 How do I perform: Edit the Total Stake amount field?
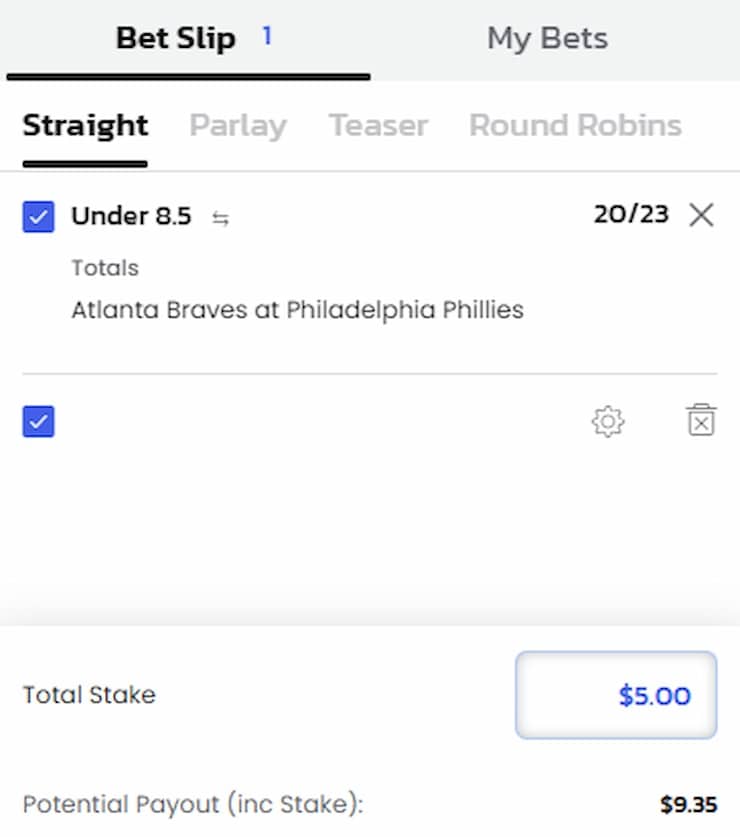coord(616,695)
